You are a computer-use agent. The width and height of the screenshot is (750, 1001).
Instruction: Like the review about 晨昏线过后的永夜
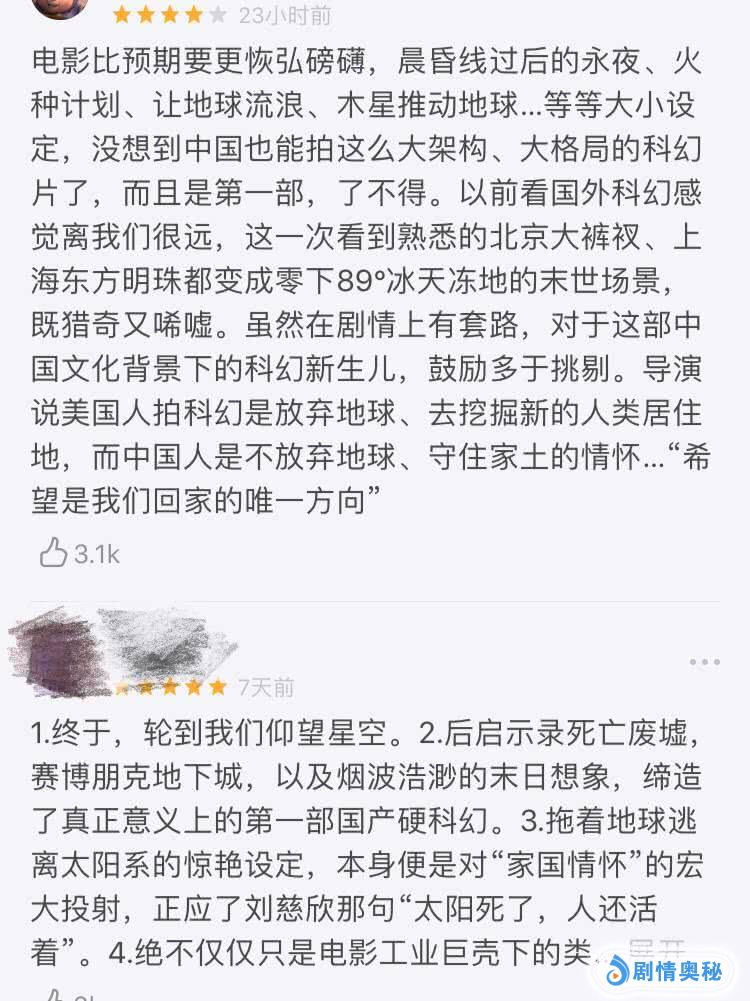click(54, 552)
